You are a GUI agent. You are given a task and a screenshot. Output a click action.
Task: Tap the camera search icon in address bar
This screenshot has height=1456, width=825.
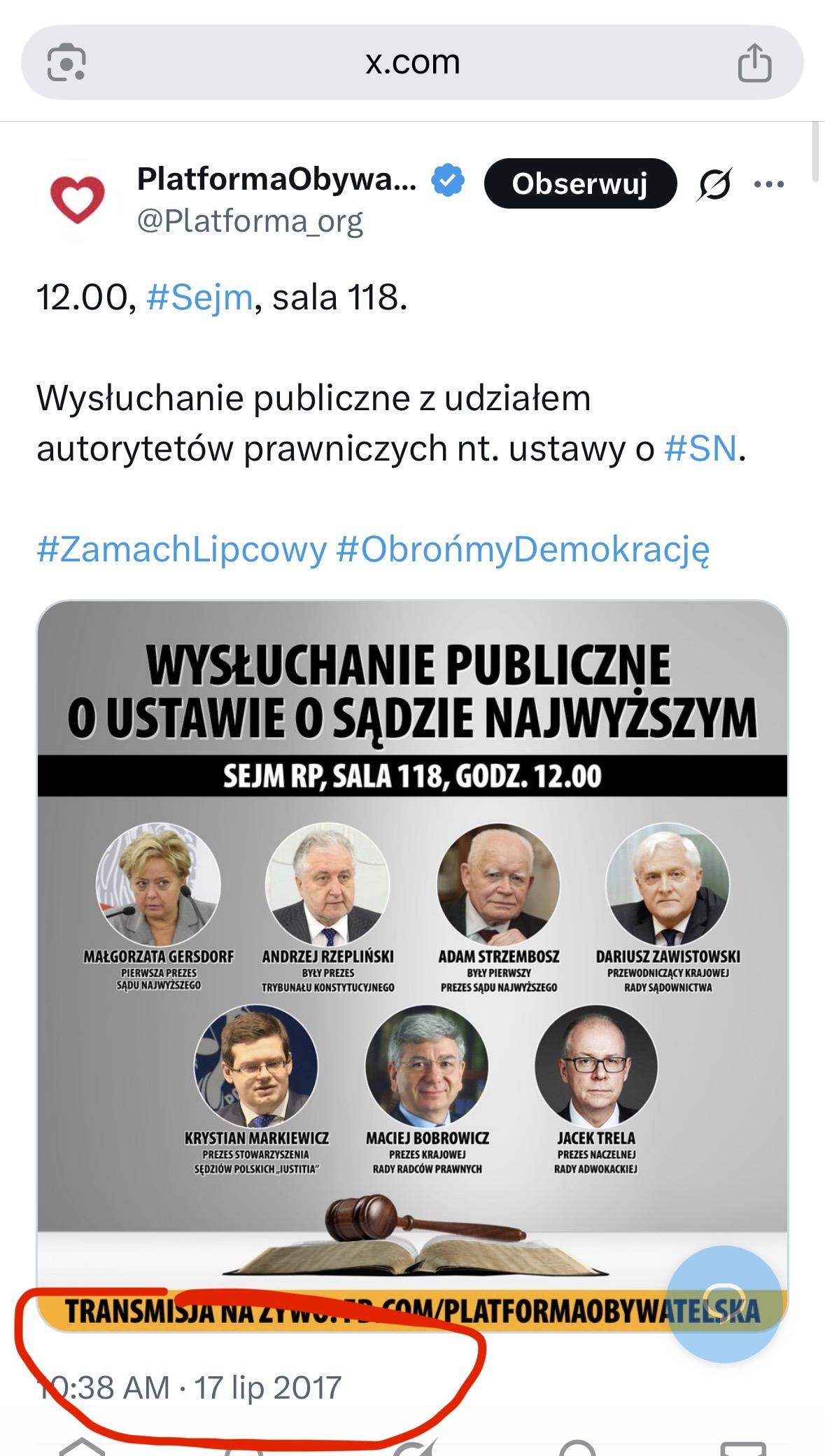[x=66, y=63]
